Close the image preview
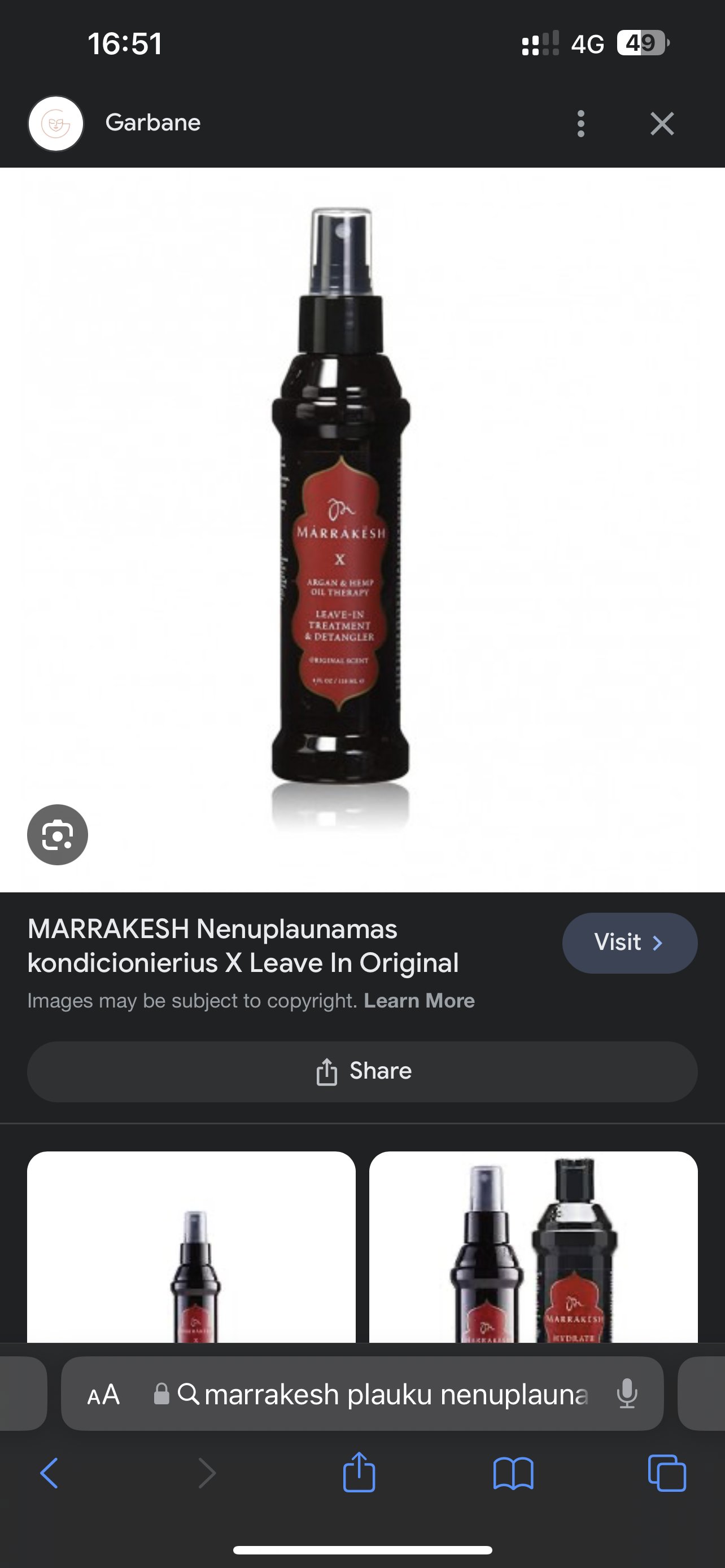Viewport: 725px width, 1568px height. pyautogui.click(x=662, y=124)
